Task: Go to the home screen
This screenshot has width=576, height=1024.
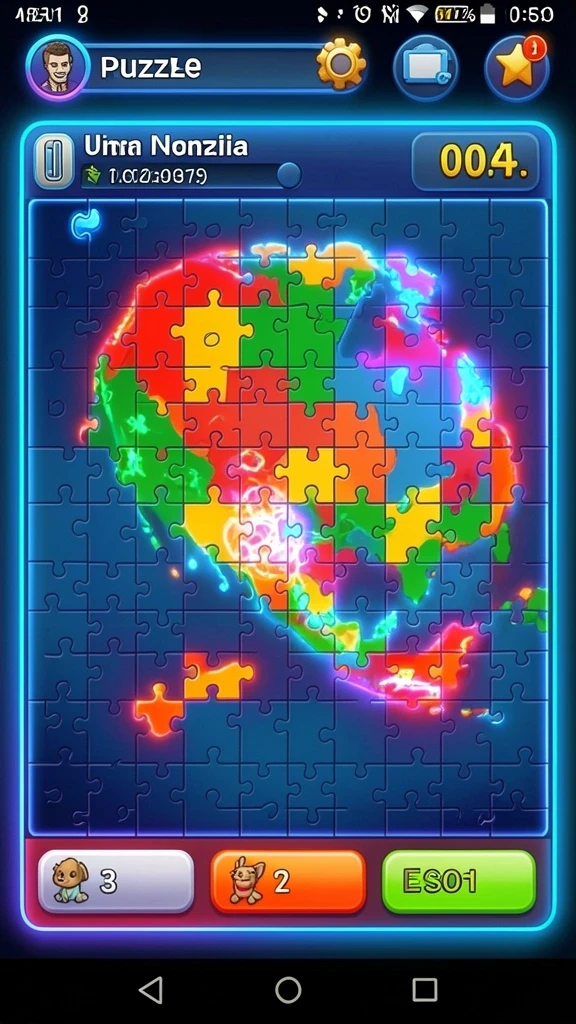Action: pos(288,990)
